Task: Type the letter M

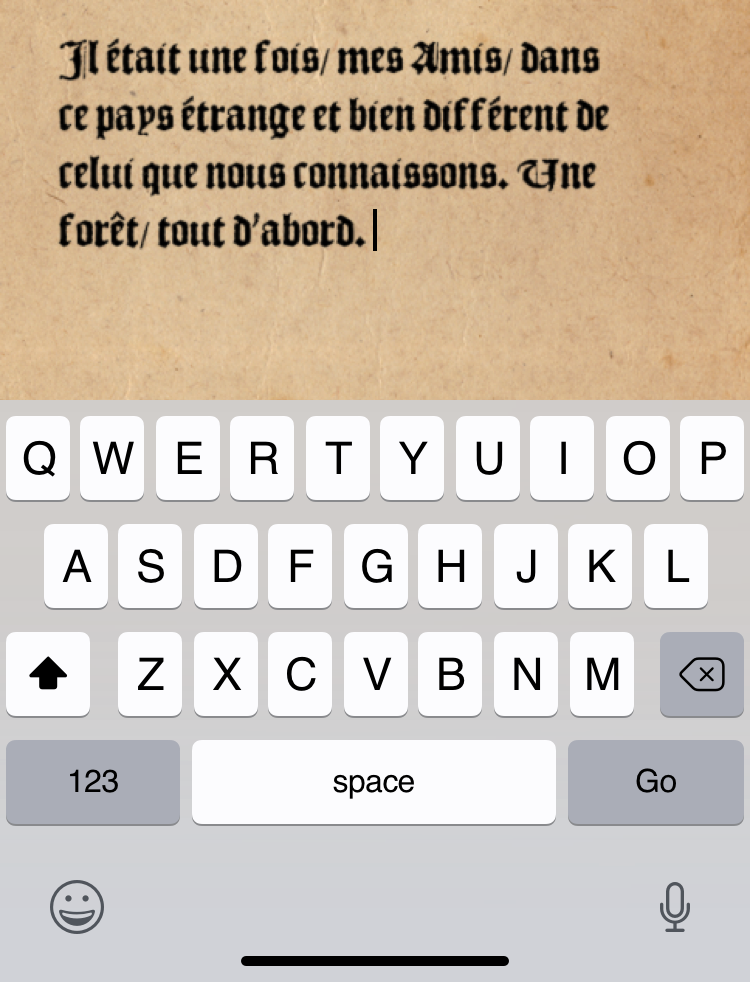Action: 601,676
